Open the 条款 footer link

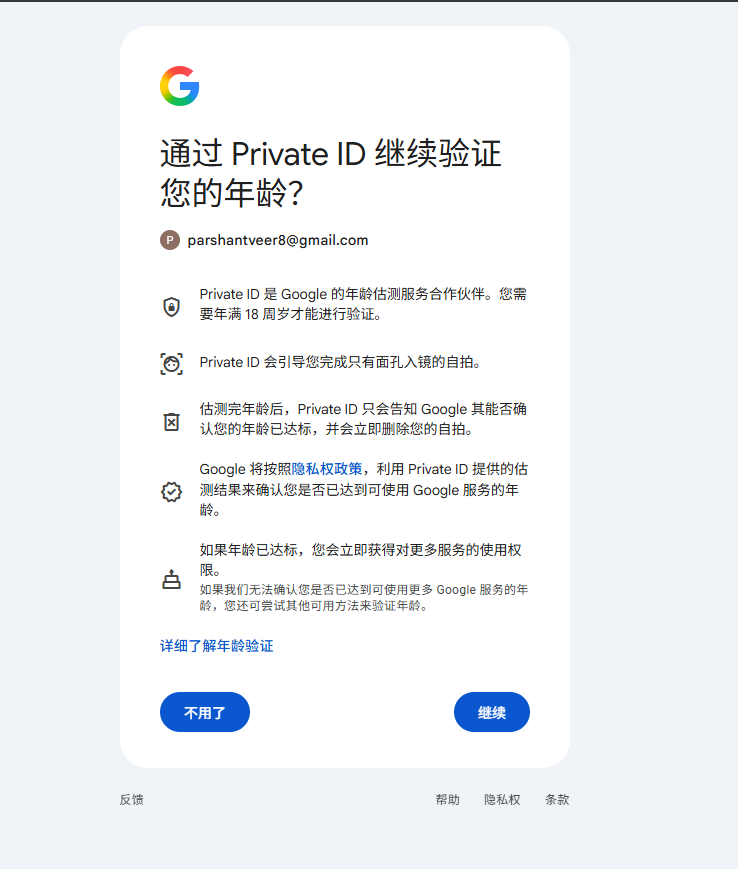[x=557, y=799]
